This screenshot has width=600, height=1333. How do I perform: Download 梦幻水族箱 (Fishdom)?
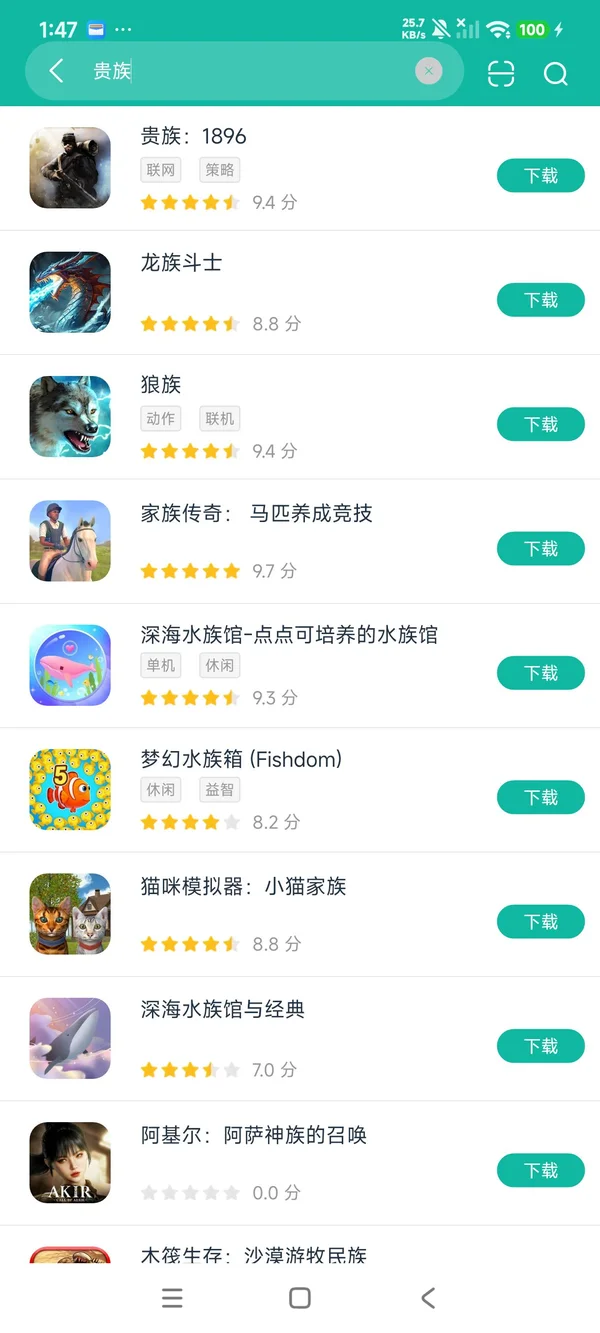tap(540, 797)
